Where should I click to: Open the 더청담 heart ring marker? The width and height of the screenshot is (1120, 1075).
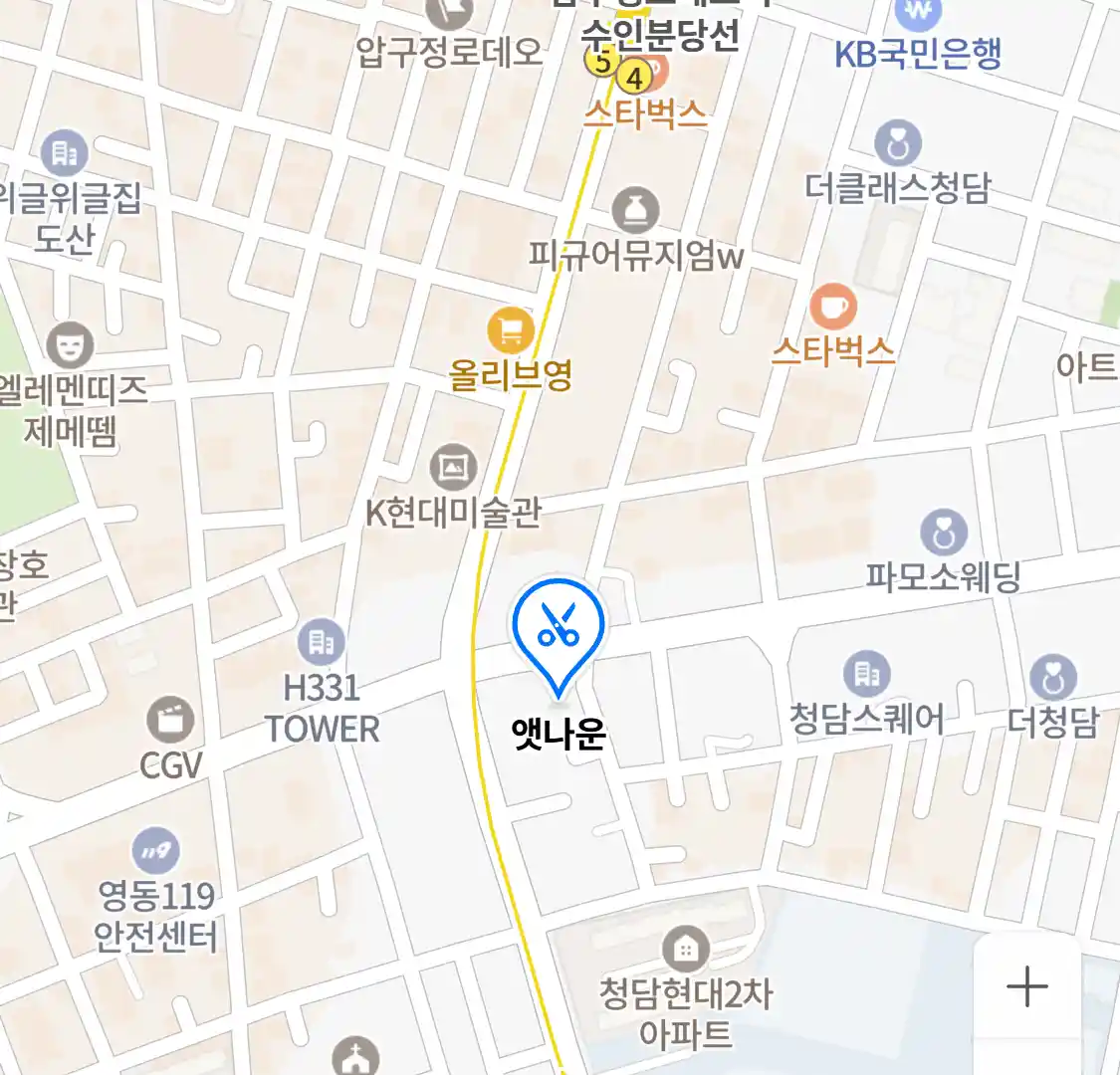click(x=1052, y=678)
